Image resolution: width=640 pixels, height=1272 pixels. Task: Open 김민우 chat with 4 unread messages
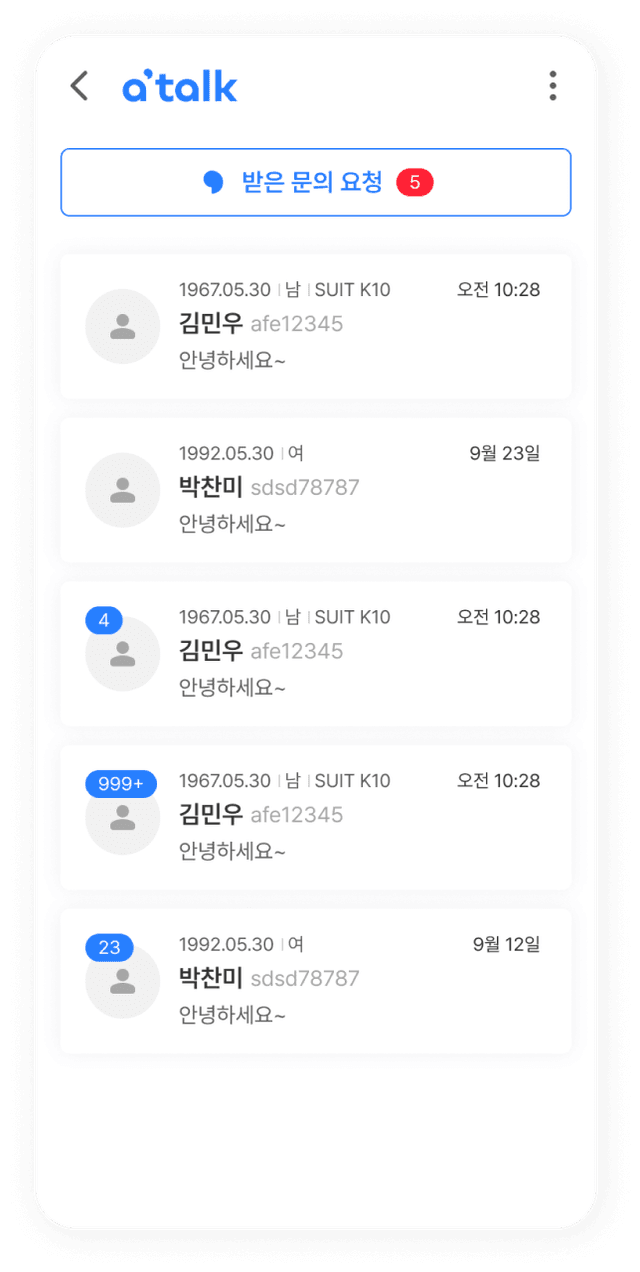[x=316, y=653]
